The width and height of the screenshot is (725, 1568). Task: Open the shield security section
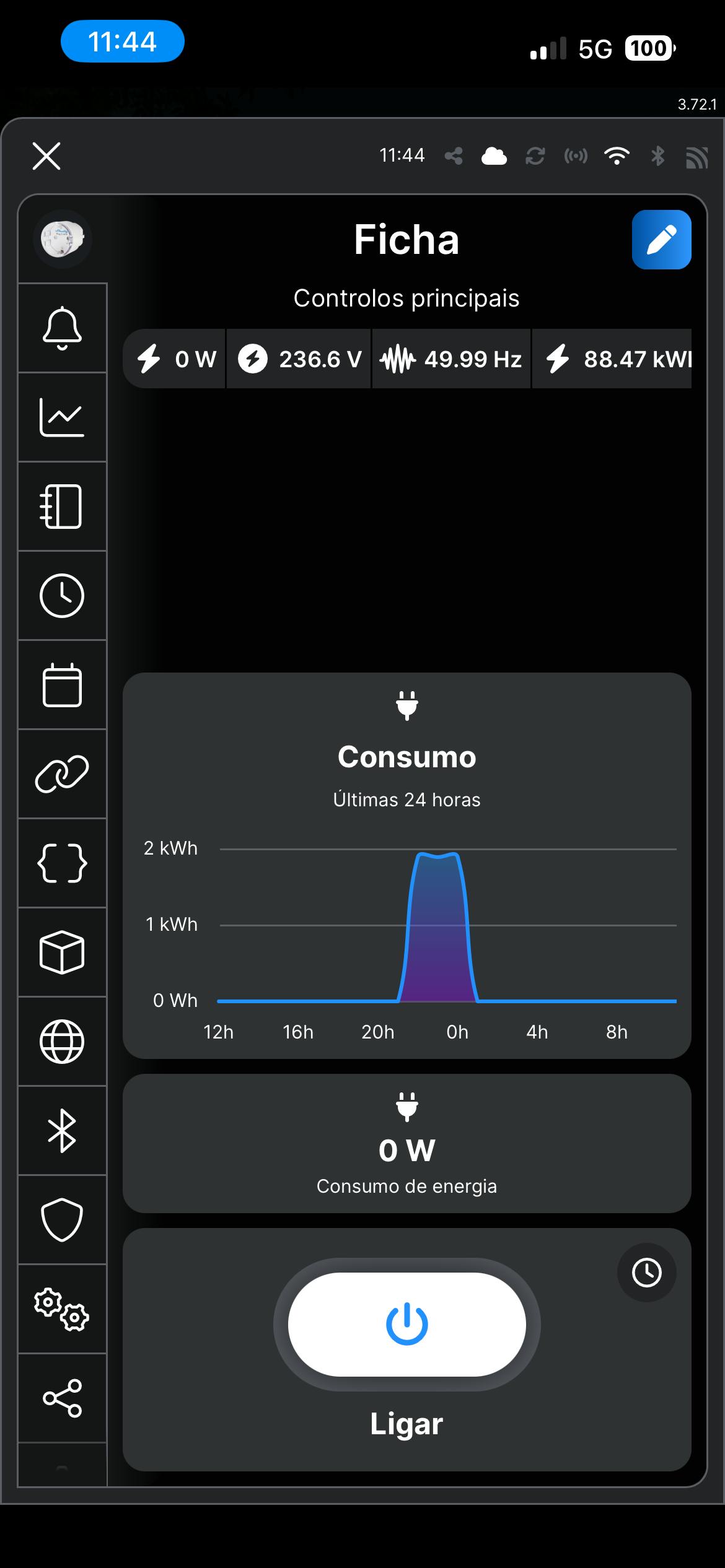click(x=62, y=1219)
